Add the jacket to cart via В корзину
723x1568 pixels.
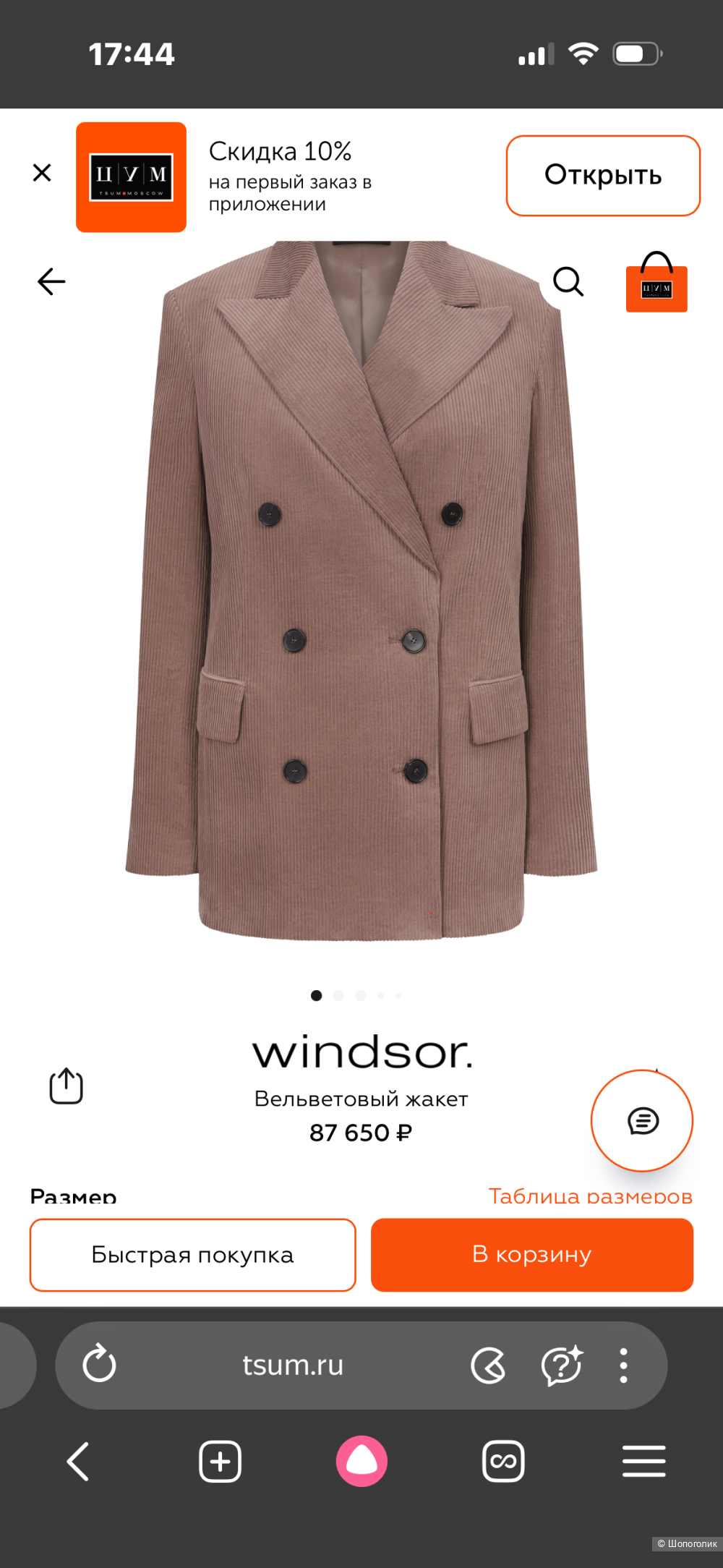pos(531,1255)
